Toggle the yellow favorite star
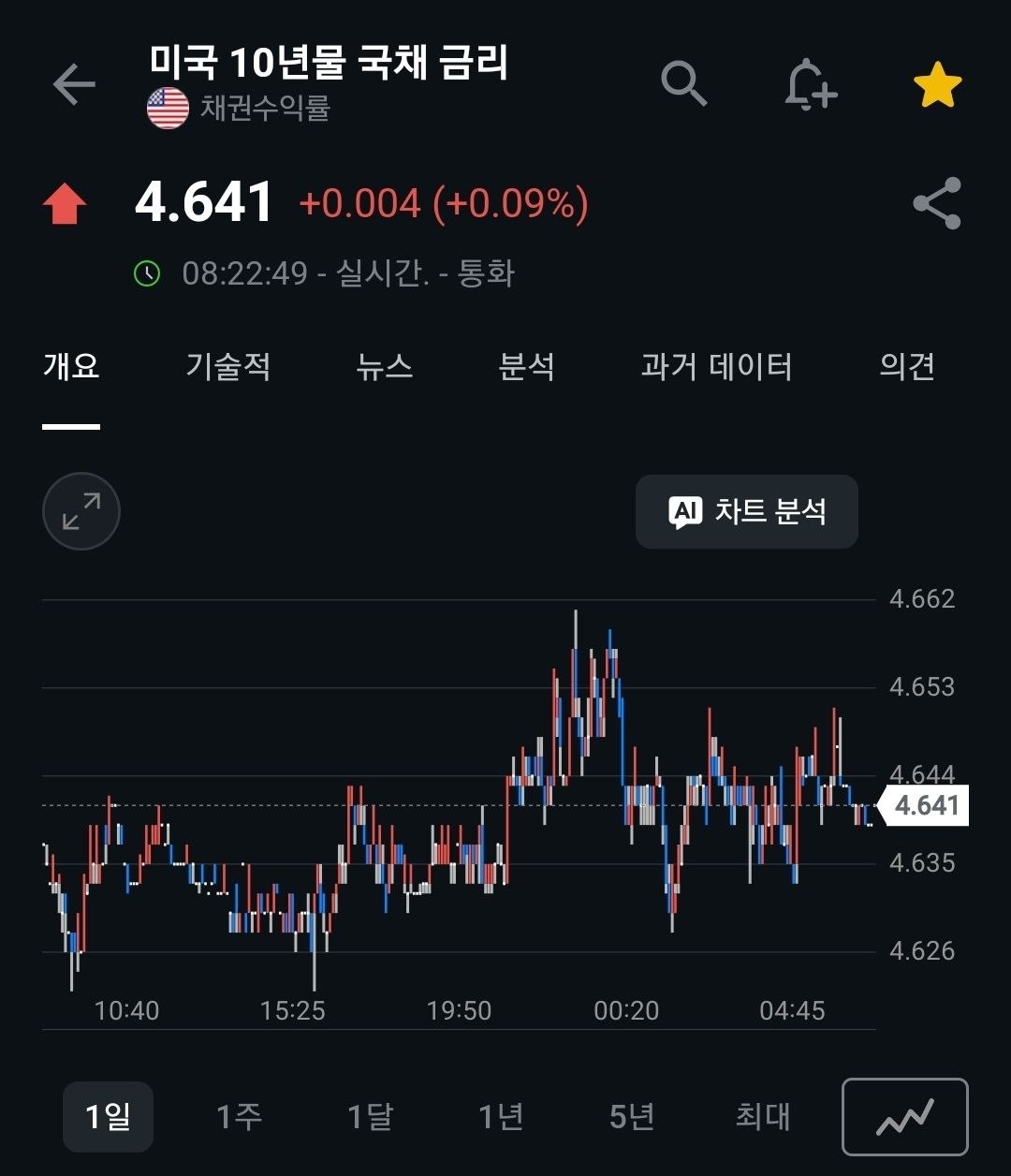 pyautogui.click(x=937, y=86)
